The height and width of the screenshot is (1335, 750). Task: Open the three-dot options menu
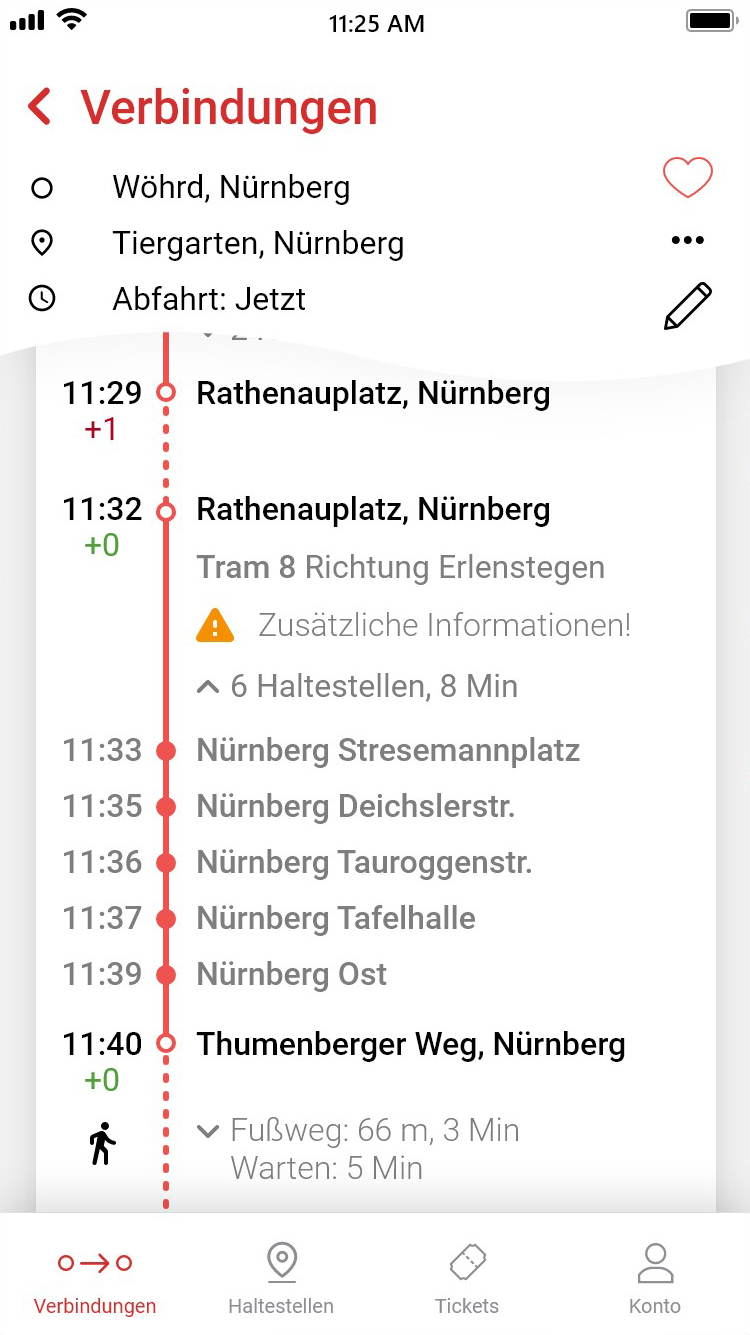(x=687, y=240)
